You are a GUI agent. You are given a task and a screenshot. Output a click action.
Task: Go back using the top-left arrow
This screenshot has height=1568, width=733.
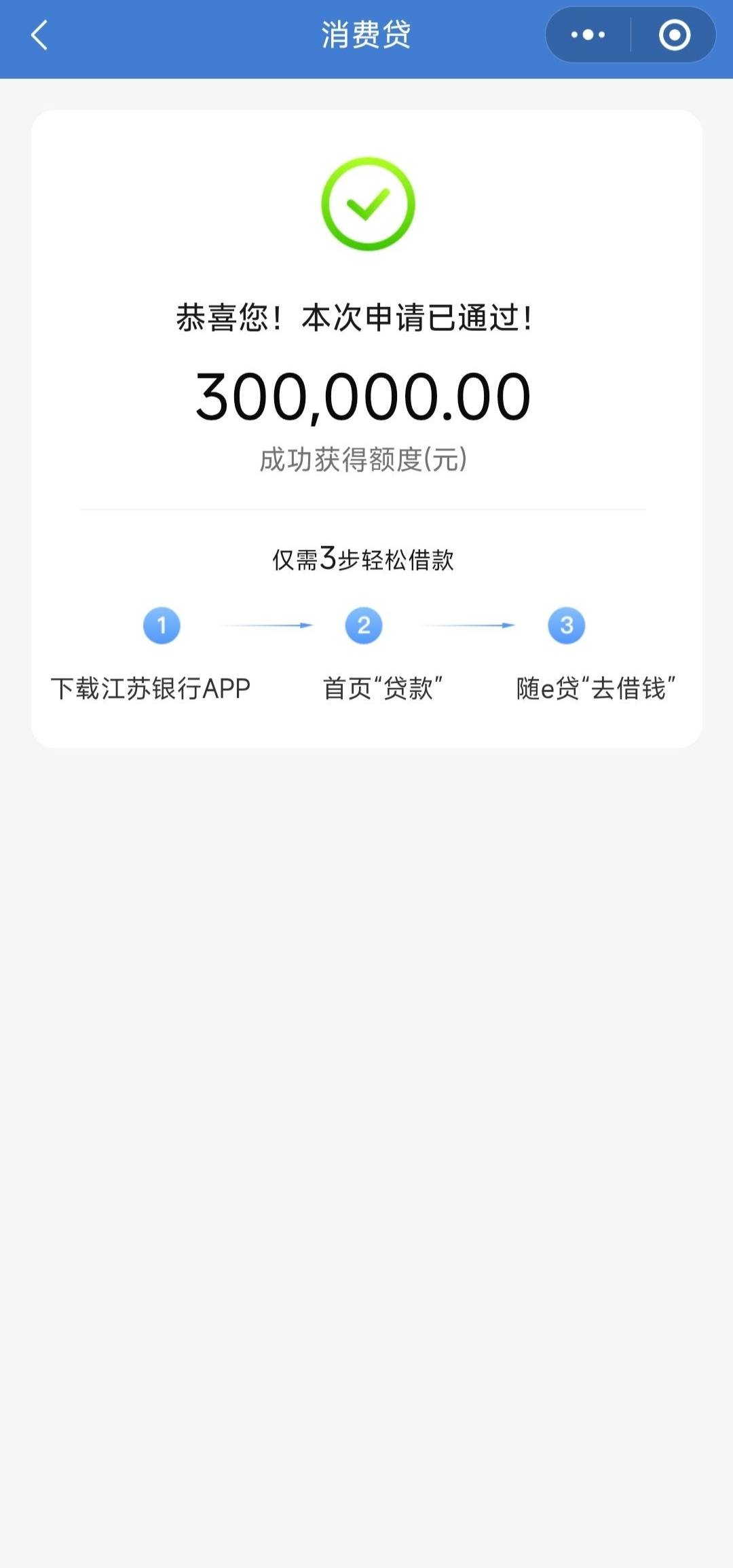(39, 35)
